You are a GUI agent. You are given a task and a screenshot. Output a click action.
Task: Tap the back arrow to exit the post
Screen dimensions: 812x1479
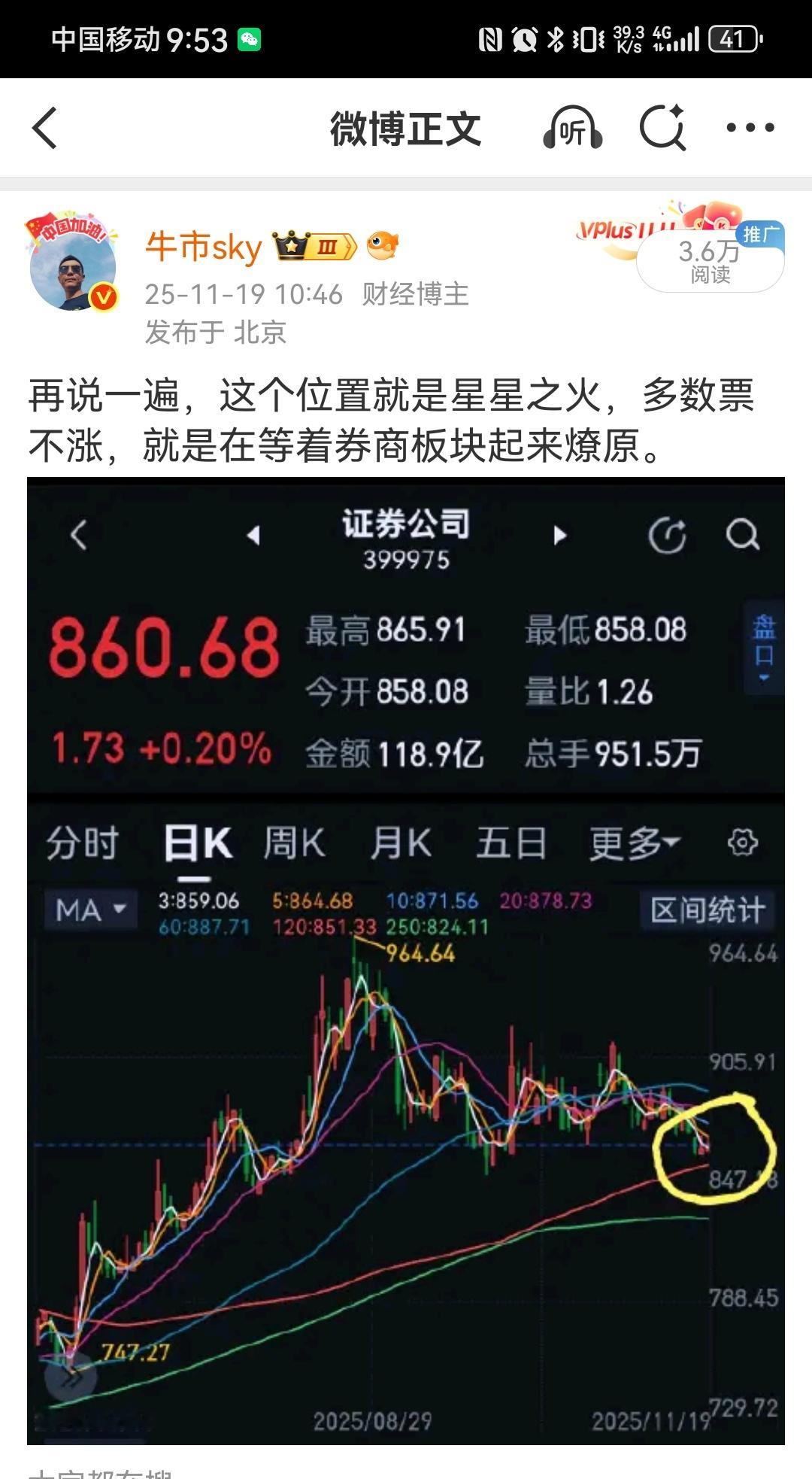coord(45,128)
